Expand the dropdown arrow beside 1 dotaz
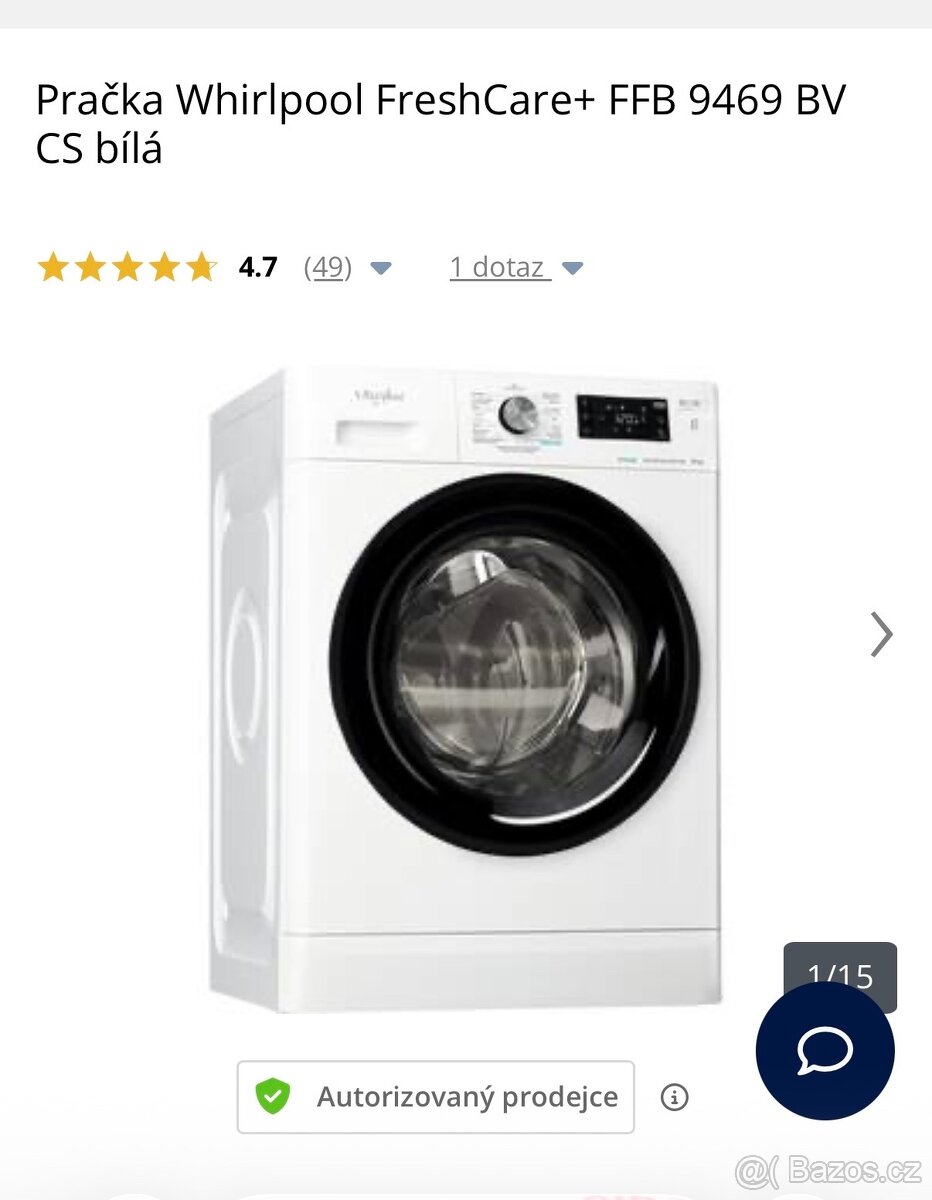This screenshot has height=1200, width=932. 572,268
